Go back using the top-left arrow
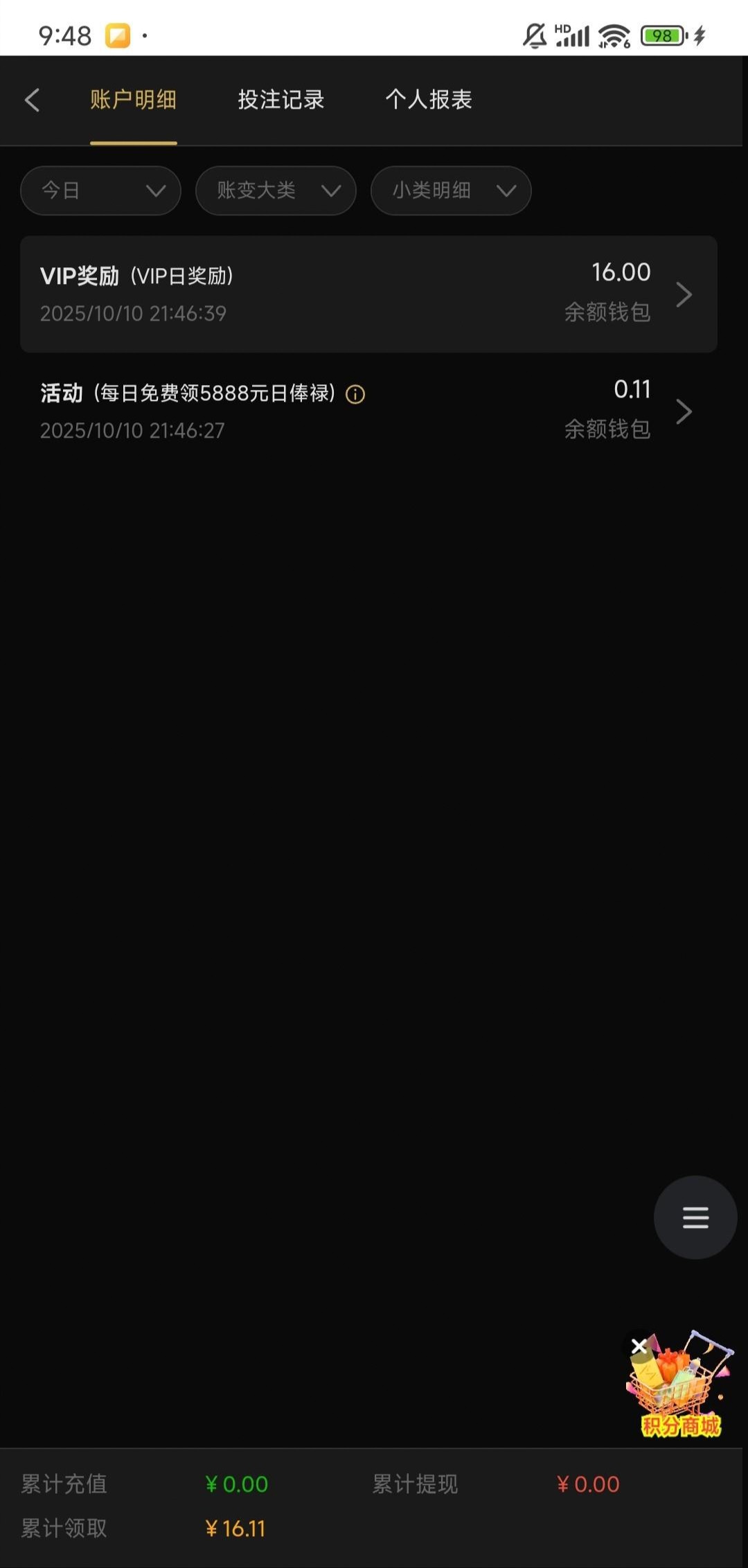The height and width of the screenshot is (1568, 748). 32,100
